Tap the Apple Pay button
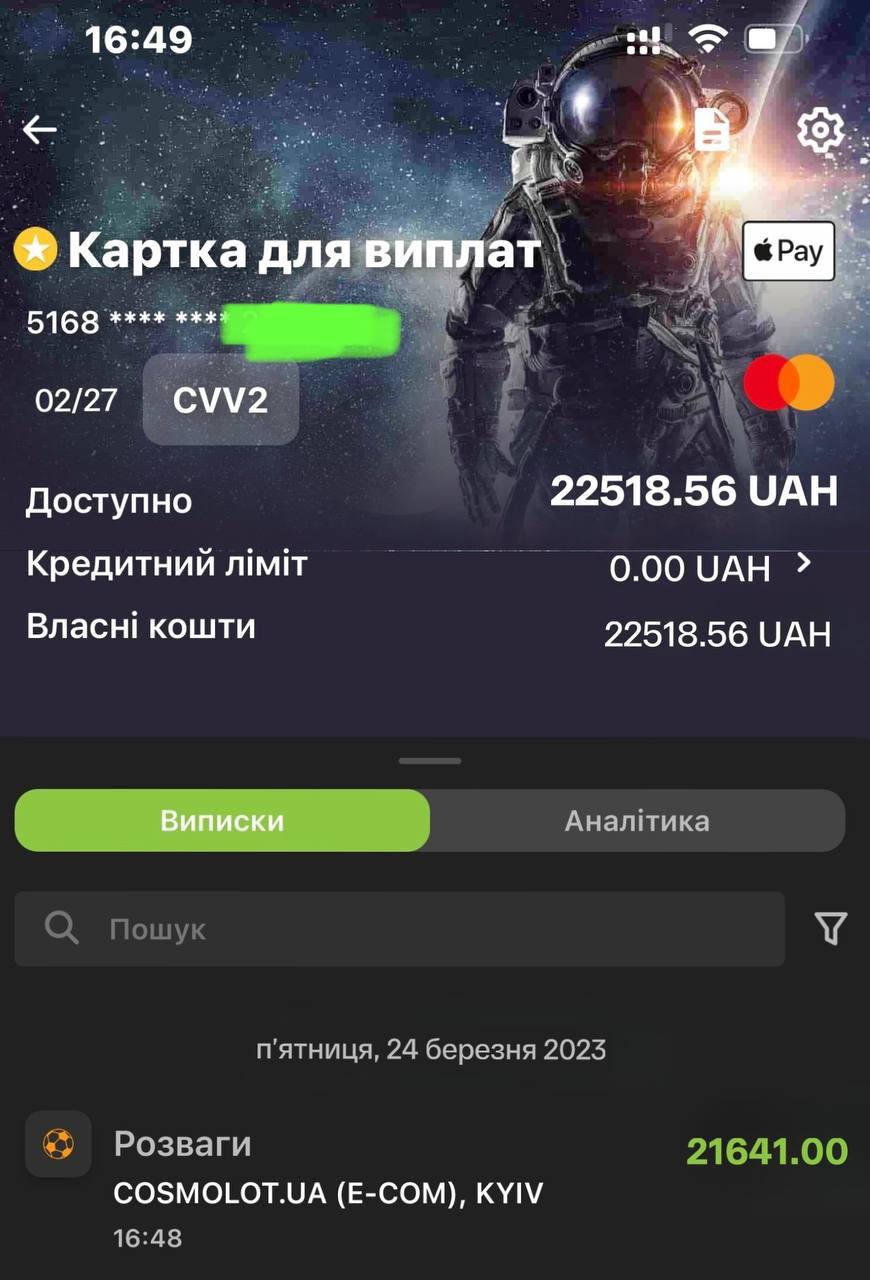 click(788, 252)
